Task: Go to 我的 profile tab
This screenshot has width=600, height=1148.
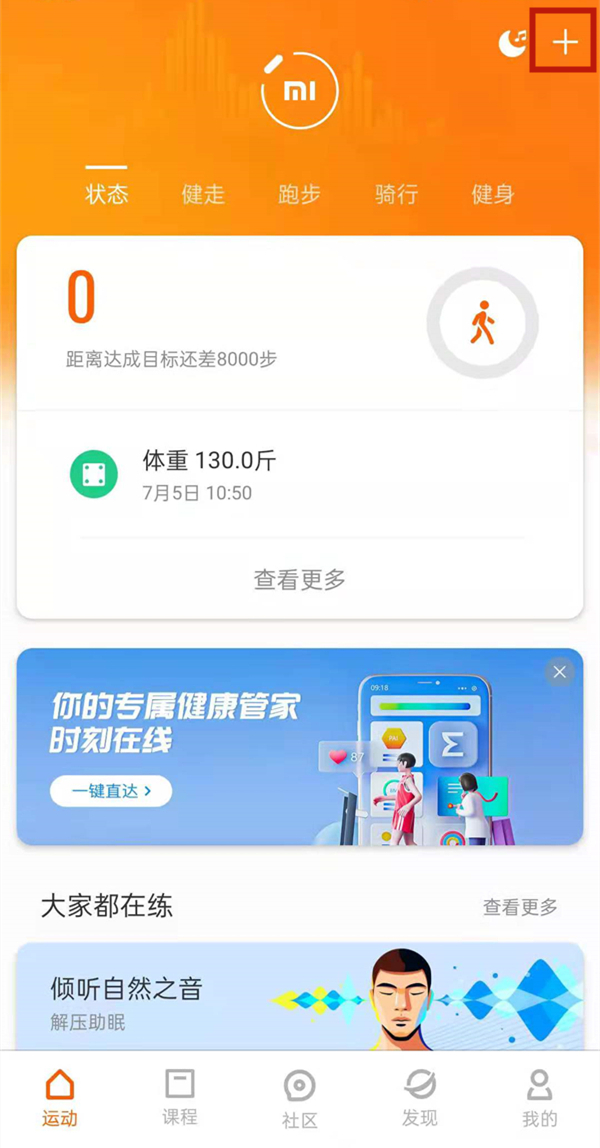Action: [540, 1097]
